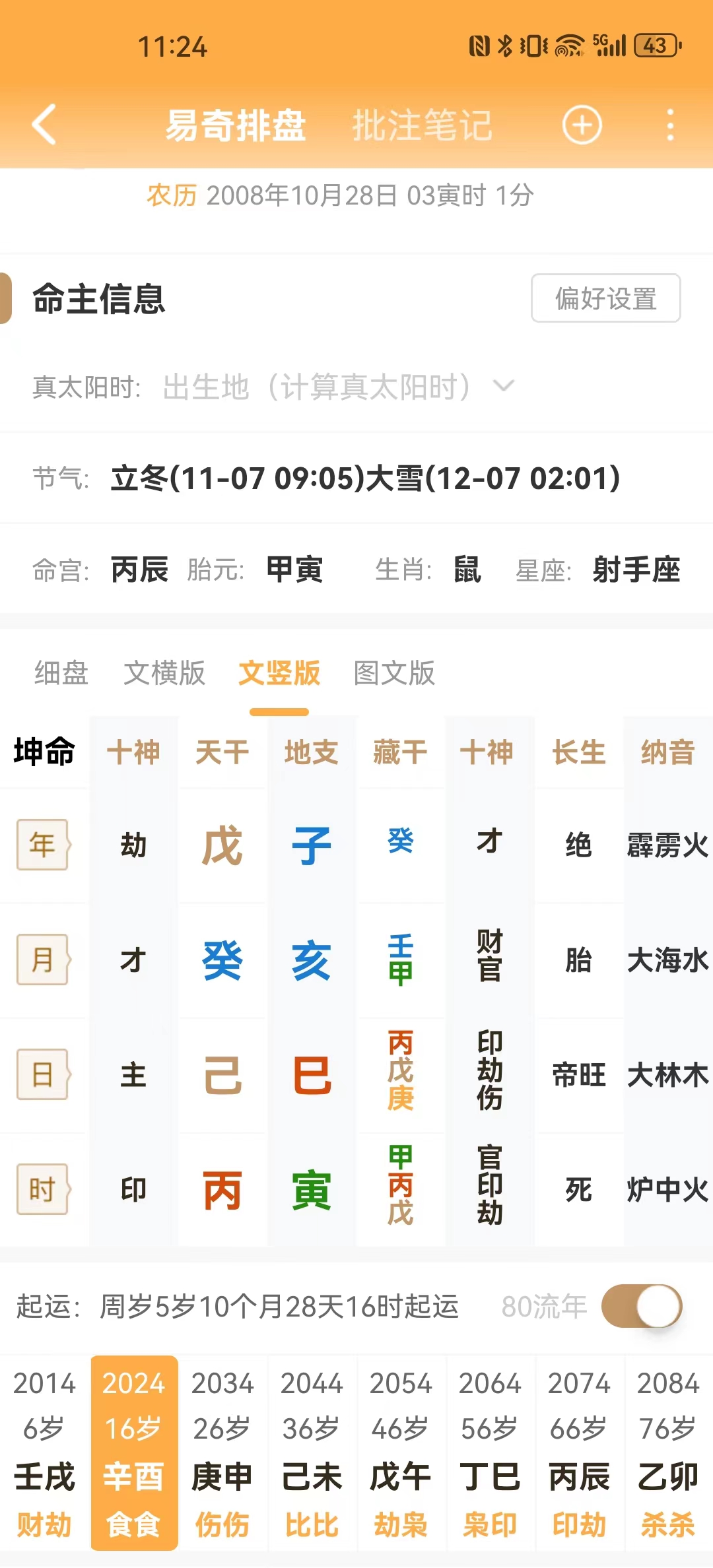Select the 2014 壬戌 luck period
Screen dimensions: 713x1568
coord(44,1453)
